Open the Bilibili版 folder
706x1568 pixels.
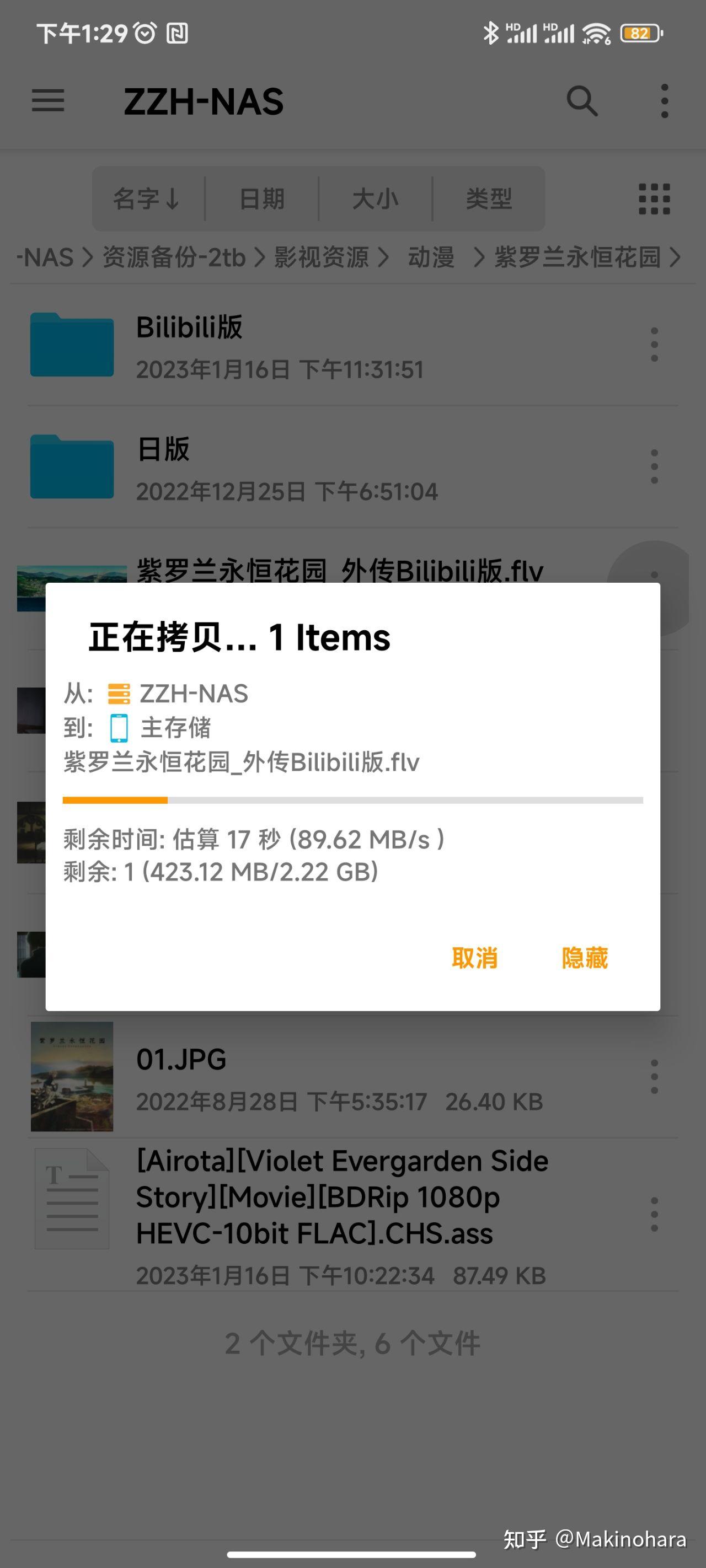[x=280, y=346]
